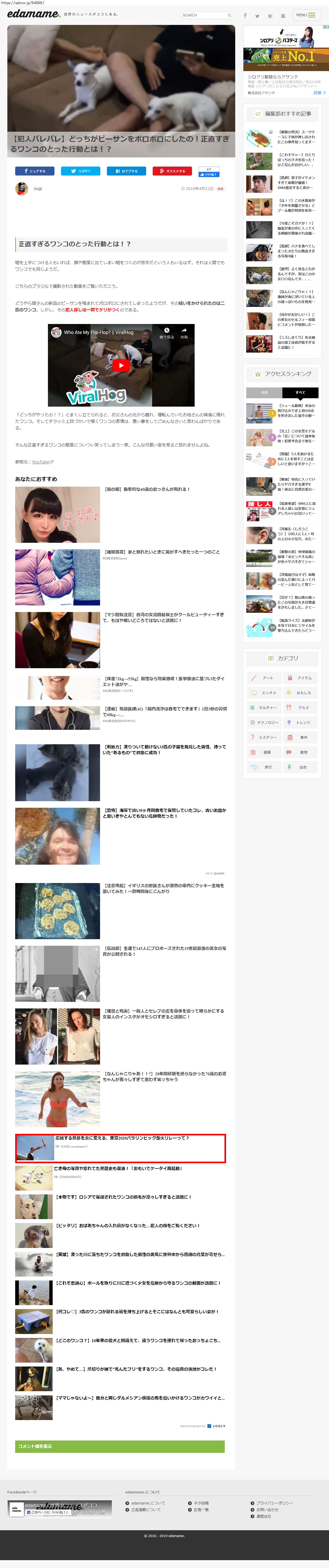
Task: Play the ViralHog YouTube video
Action: 121,365
